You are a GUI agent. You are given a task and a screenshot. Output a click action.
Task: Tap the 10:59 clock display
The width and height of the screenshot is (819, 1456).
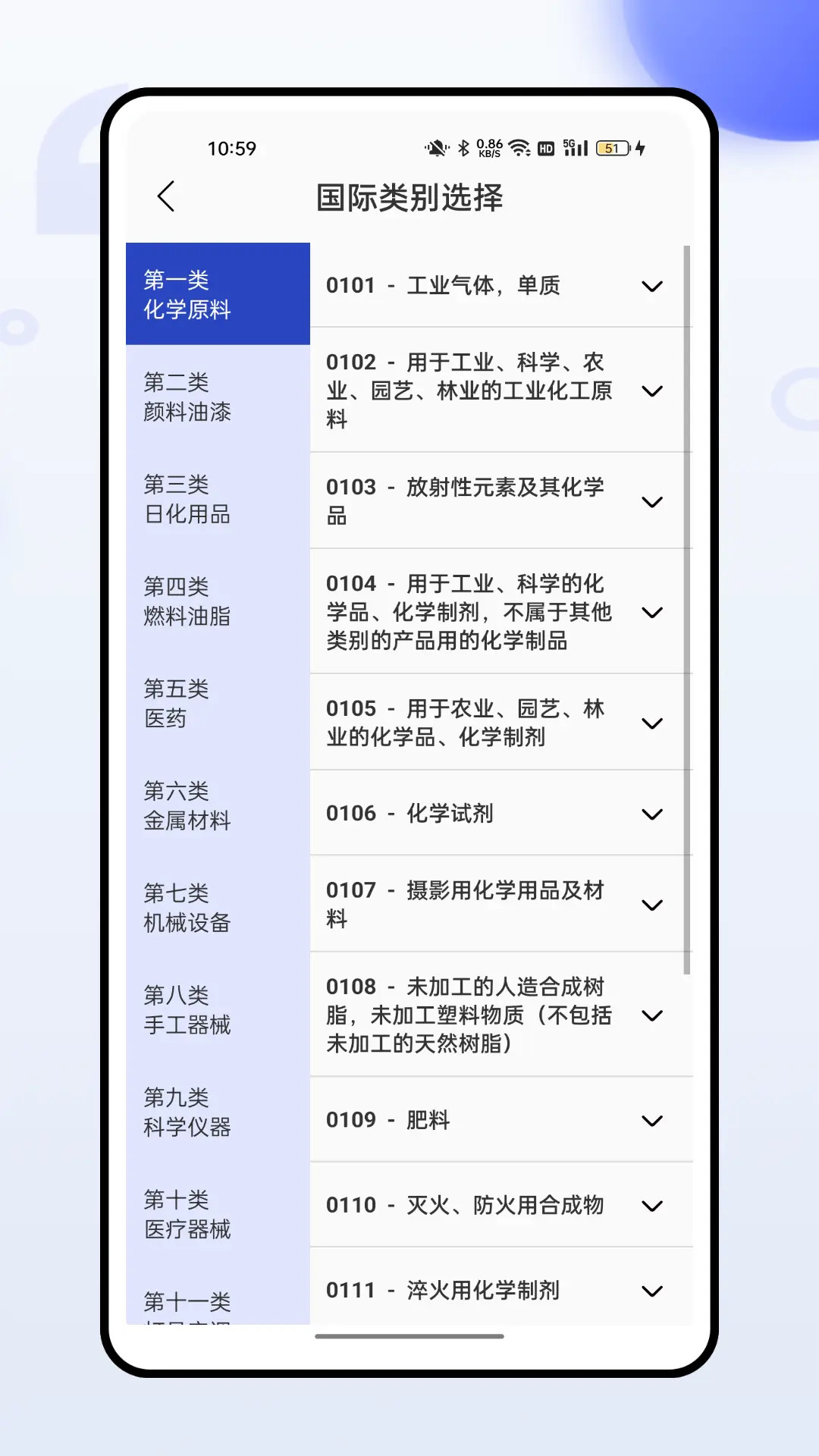point(231,149)
